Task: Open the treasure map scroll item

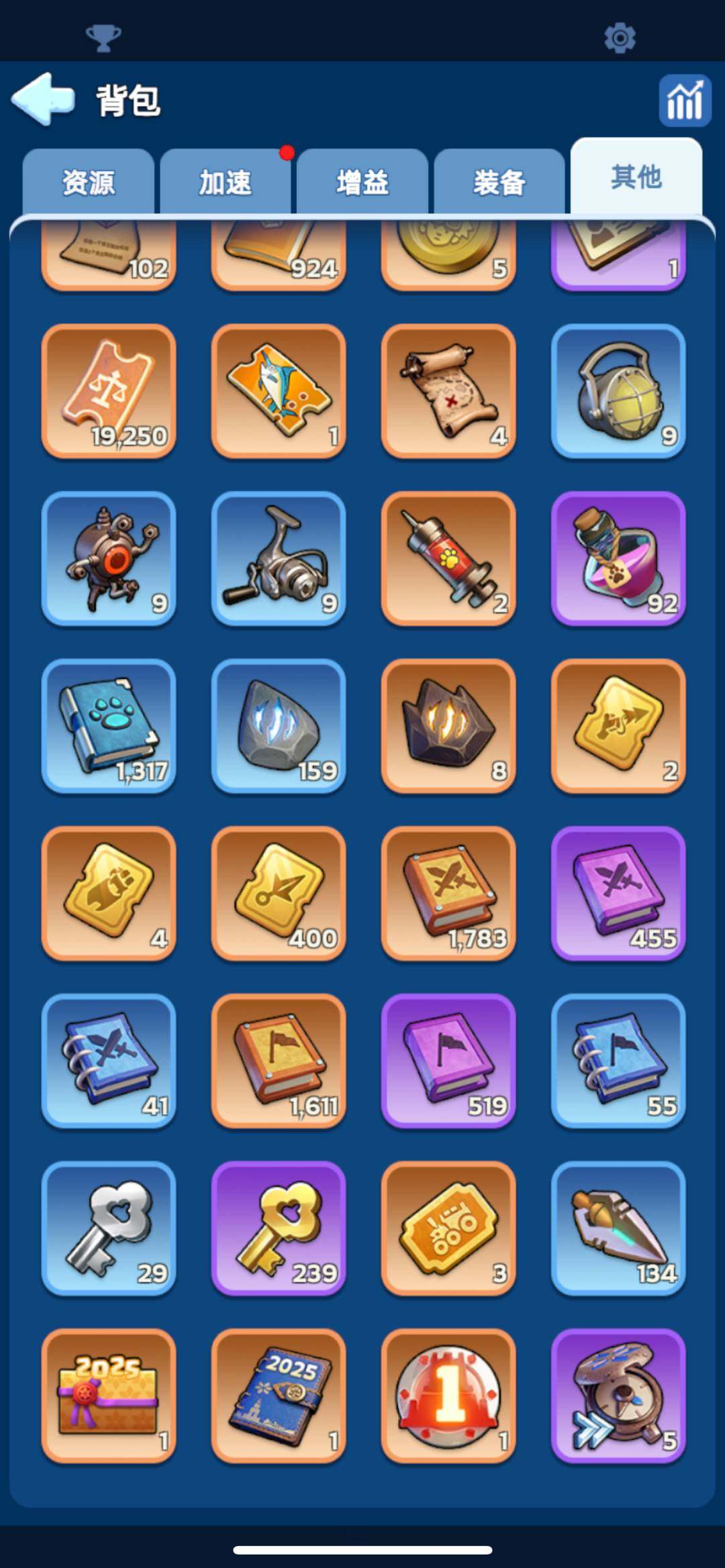Action: point(448,391)
